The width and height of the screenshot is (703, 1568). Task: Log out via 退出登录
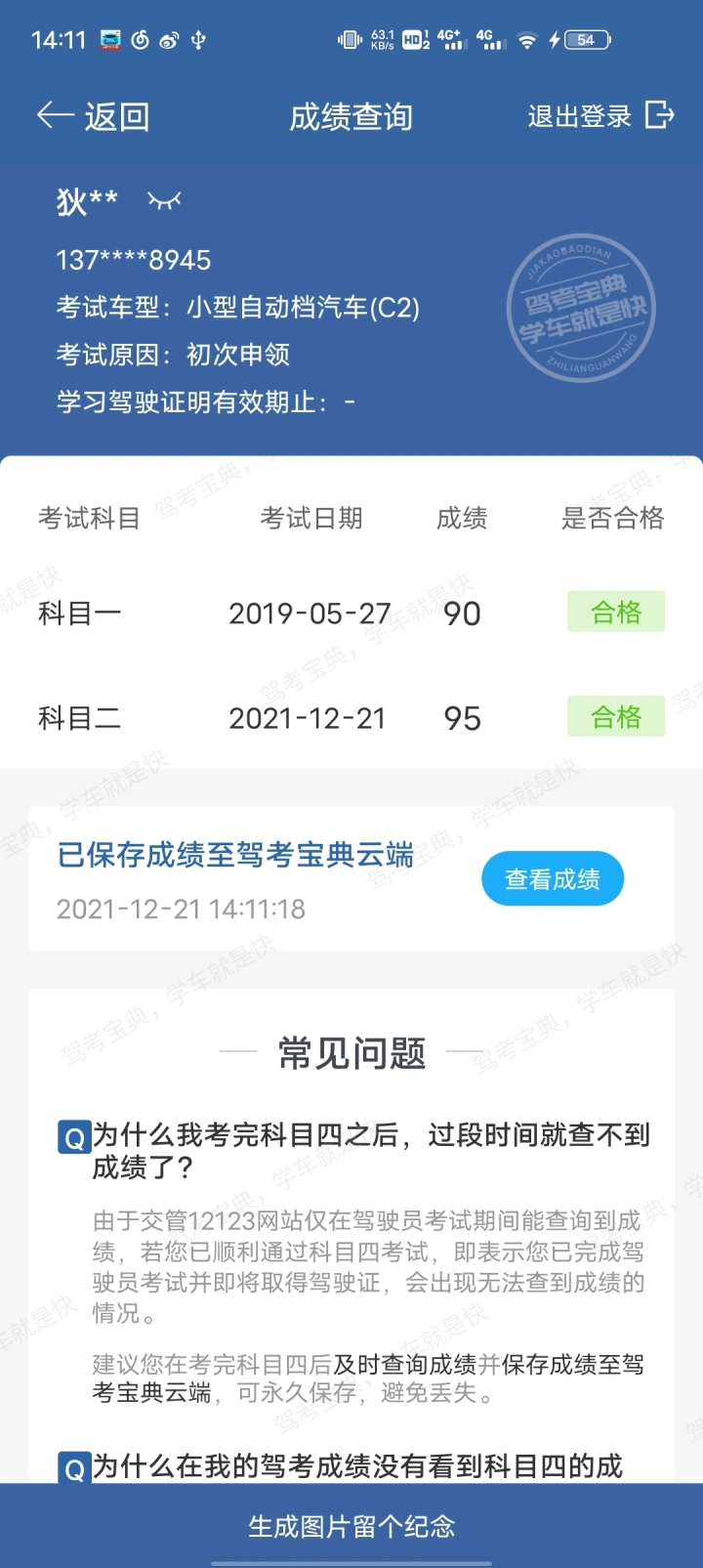(x=600, y=116)
